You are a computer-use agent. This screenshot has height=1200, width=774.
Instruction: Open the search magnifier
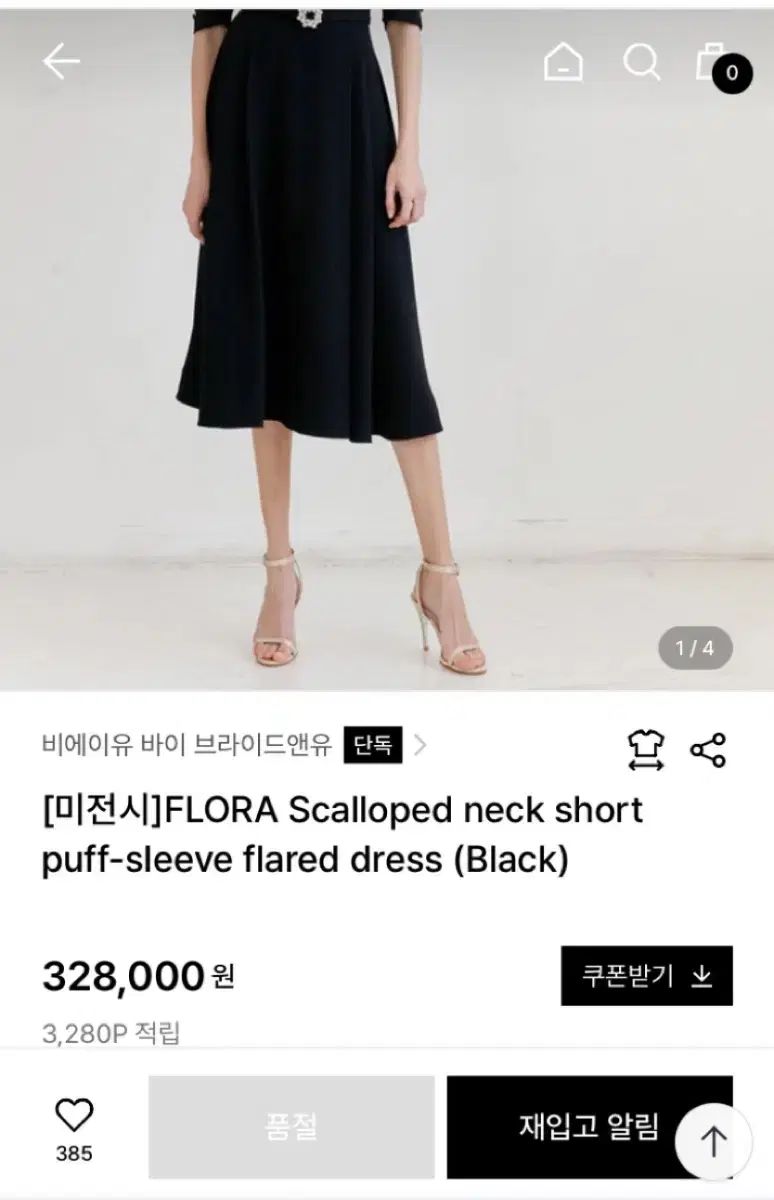pyautogui.click(x=641, y=63)
